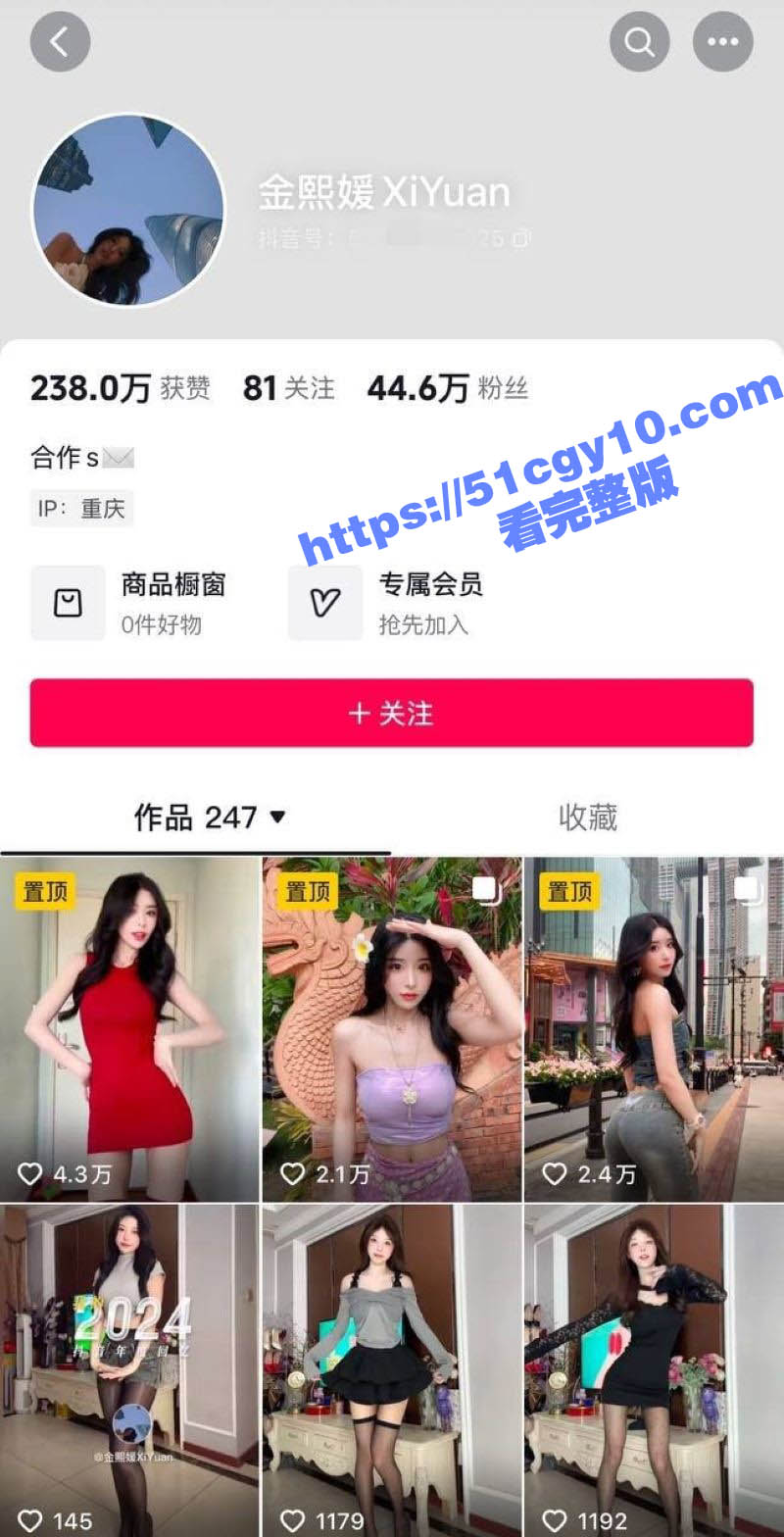The image size is (784, 1537).
Task: Open the 44.6万 粉丝 followers list
Action: pyautogui.click(x=447, y=389)
